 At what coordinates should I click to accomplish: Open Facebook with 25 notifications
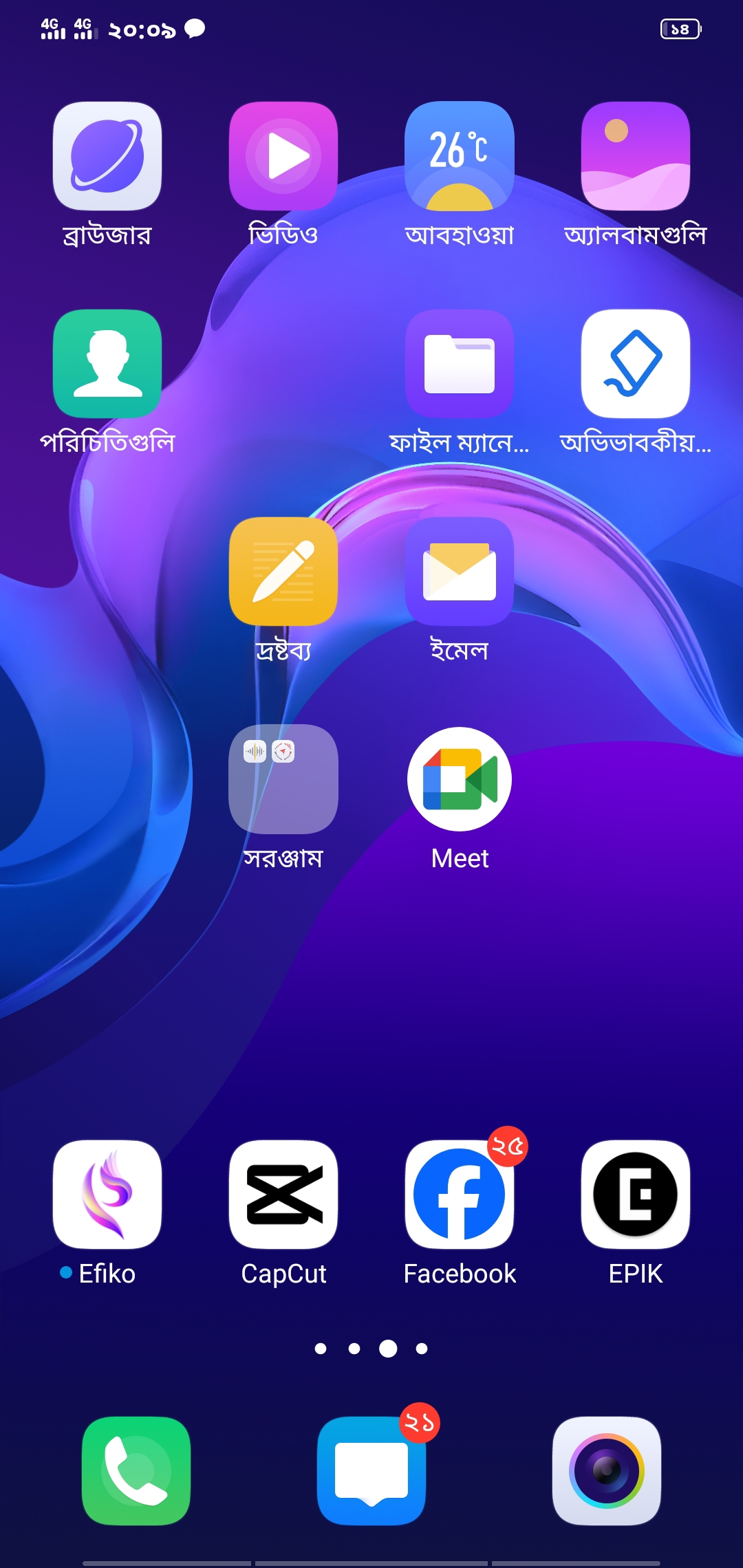point(460,1195)
